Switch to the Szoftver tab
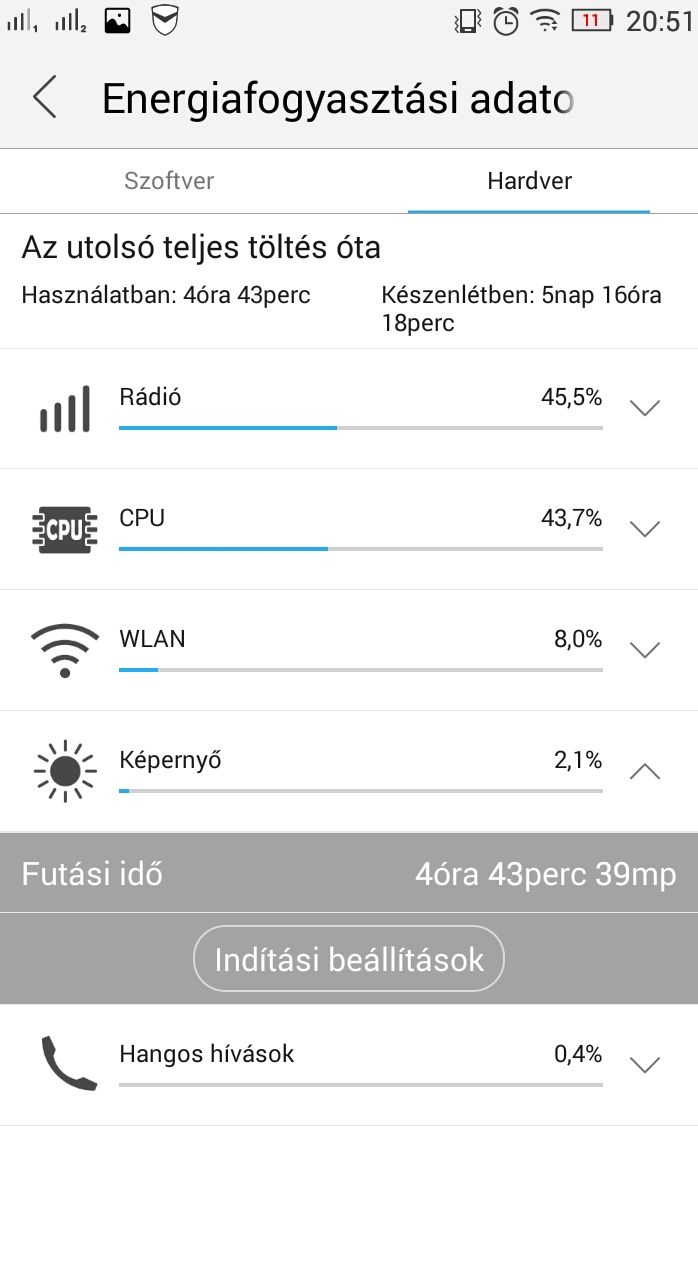Image resolution: width=698 pixels, height=1269 pixels. point(169,181)
